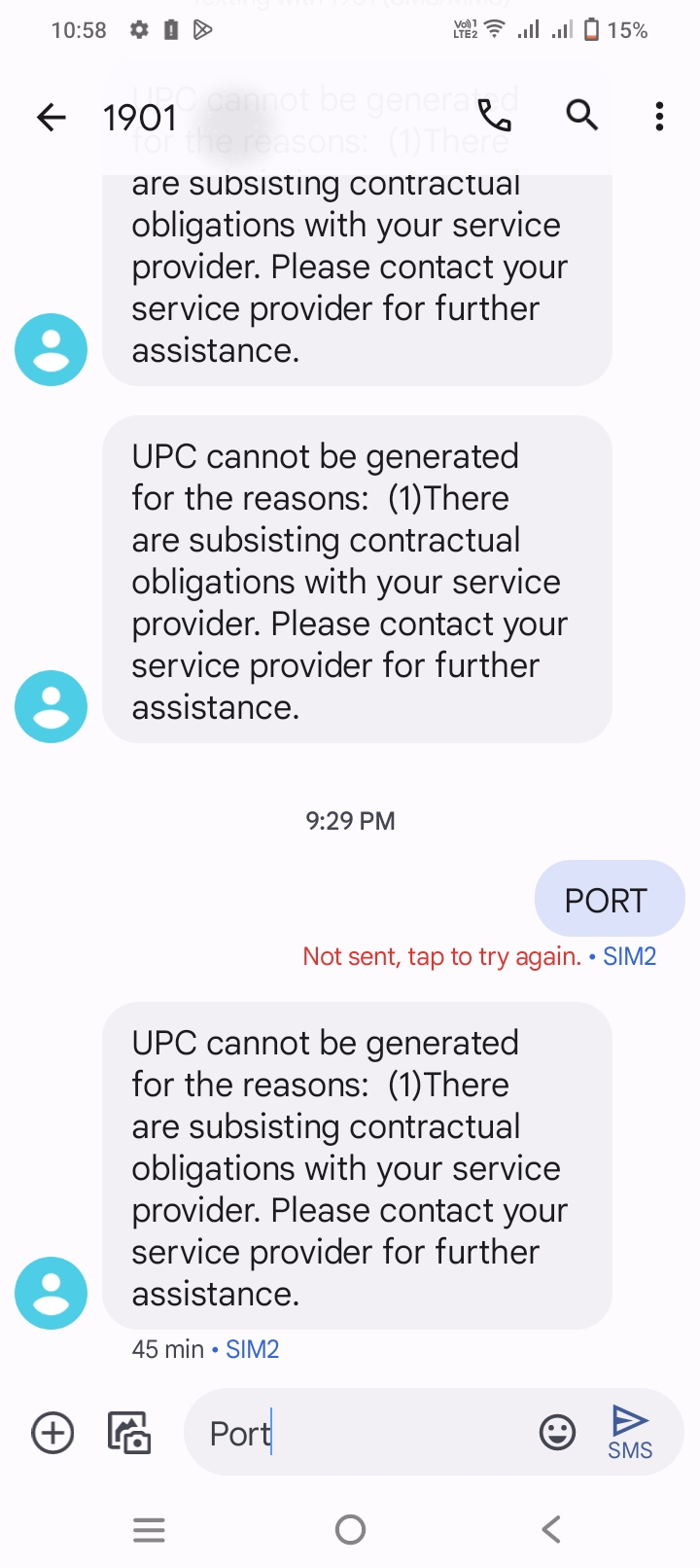Open the plus attachments menu
The height and width of the screenshot is (1568, 700).
point(52,1433)
